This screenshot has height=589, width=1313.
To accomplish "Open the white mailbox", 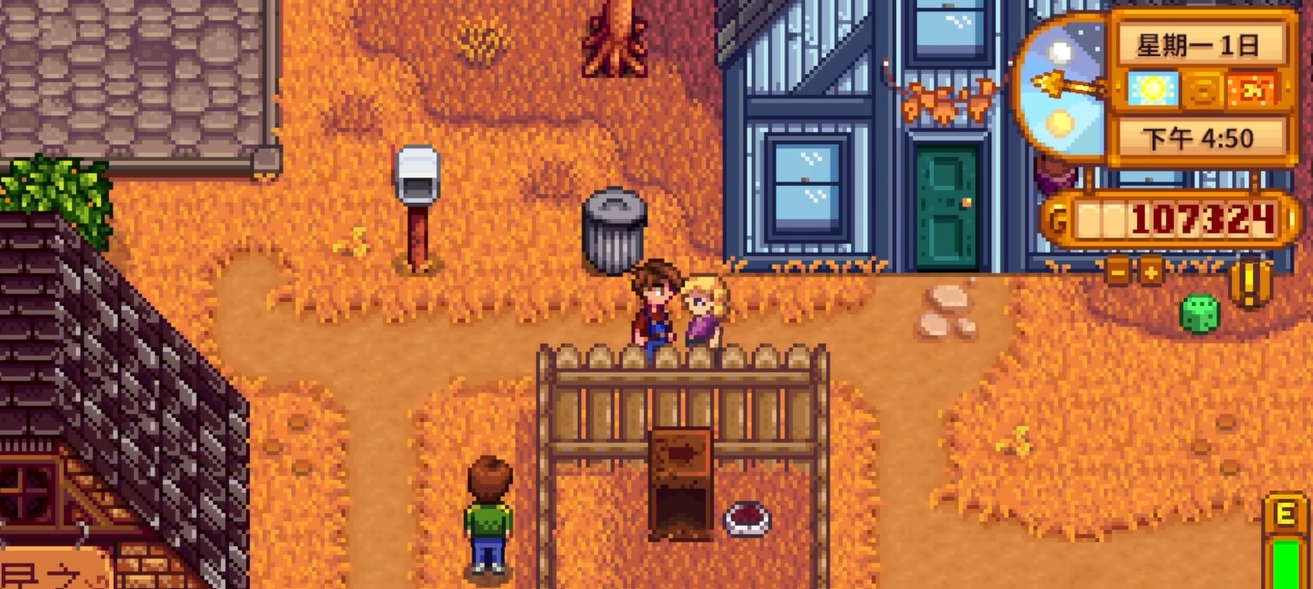I will 417,180.
